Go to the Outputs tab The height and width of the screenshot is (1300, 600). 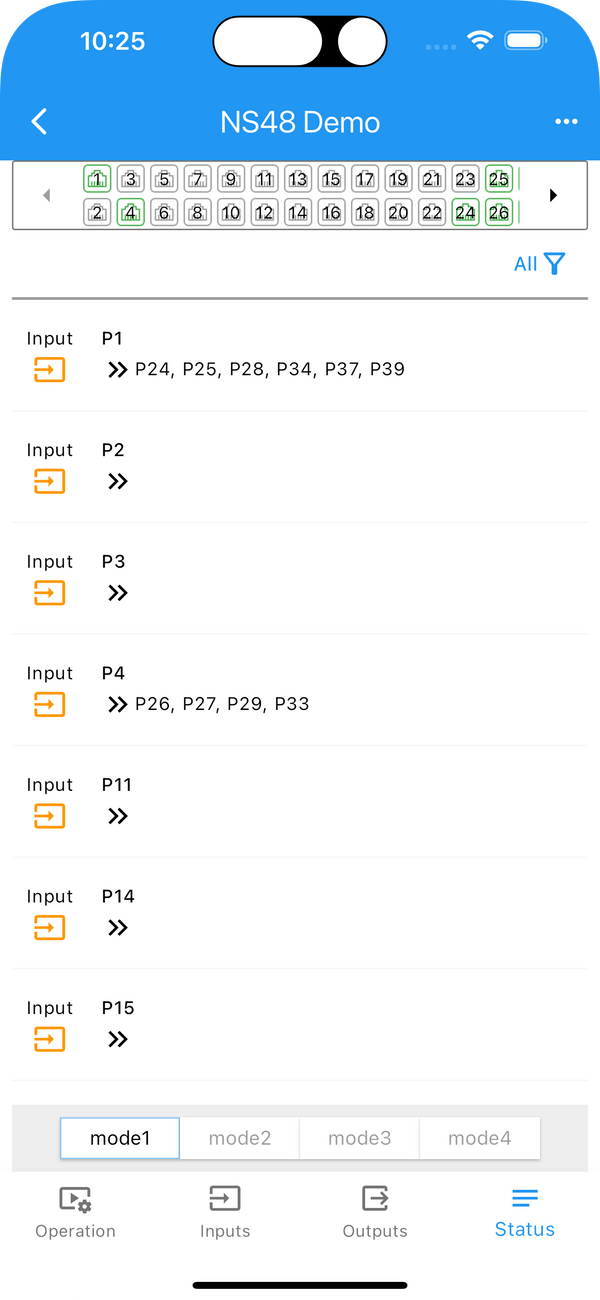(x=375, y=1212)
